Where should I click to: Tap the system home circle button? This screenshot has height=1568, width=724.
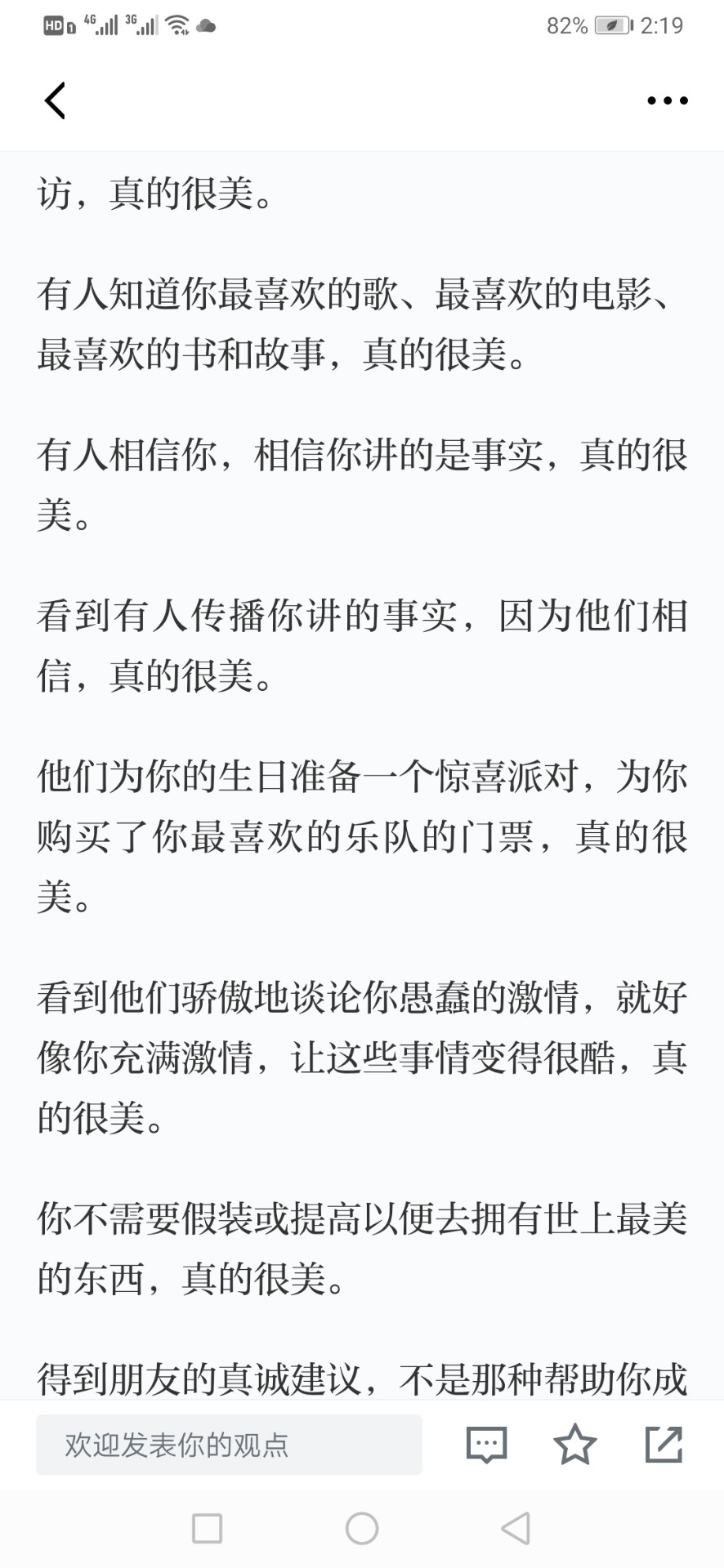tap(362, 1528)
